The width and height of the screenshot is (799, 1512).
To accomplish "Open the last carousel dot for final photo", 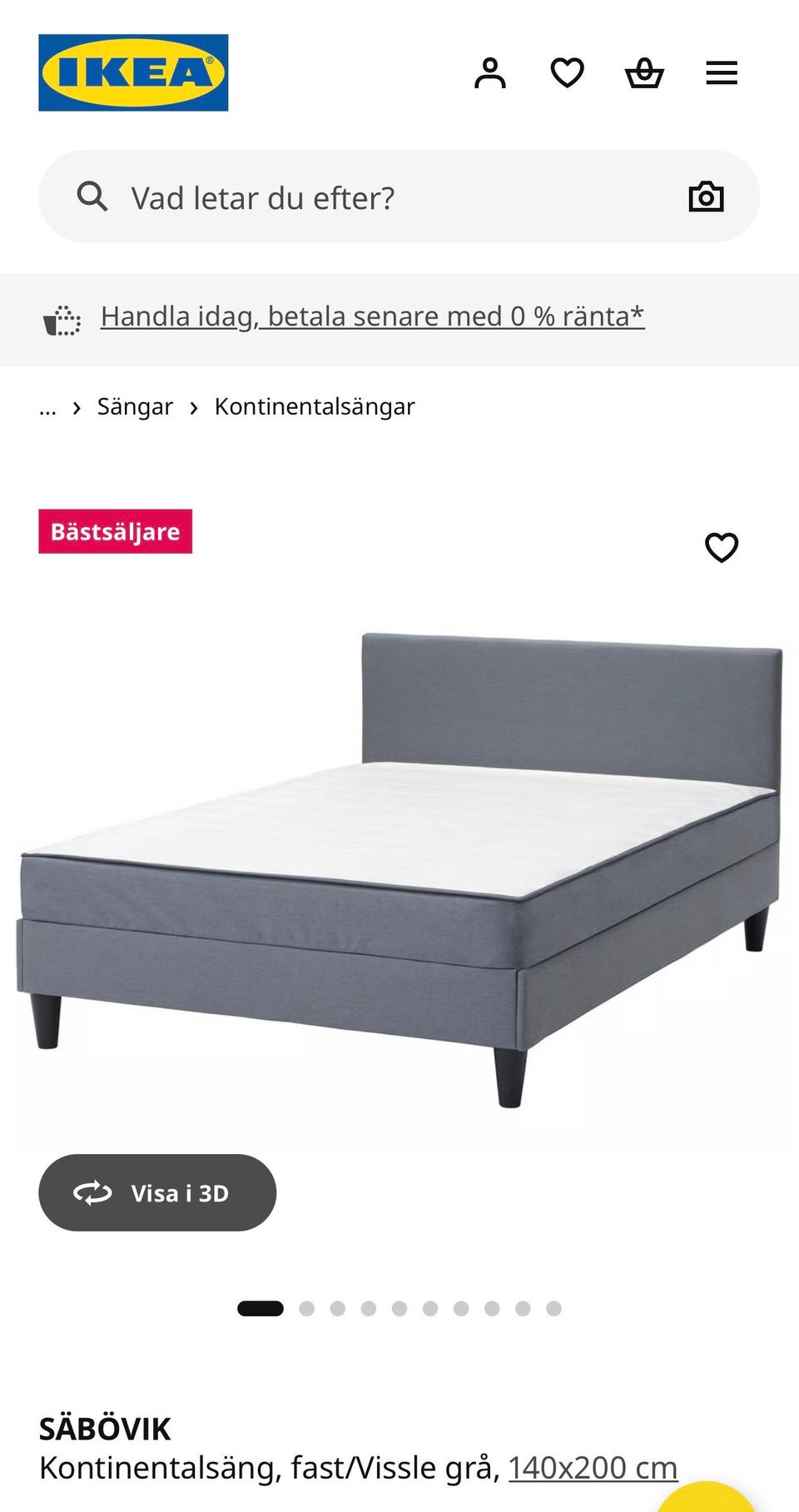I will pyautogui.click(x=552, y=1308).
